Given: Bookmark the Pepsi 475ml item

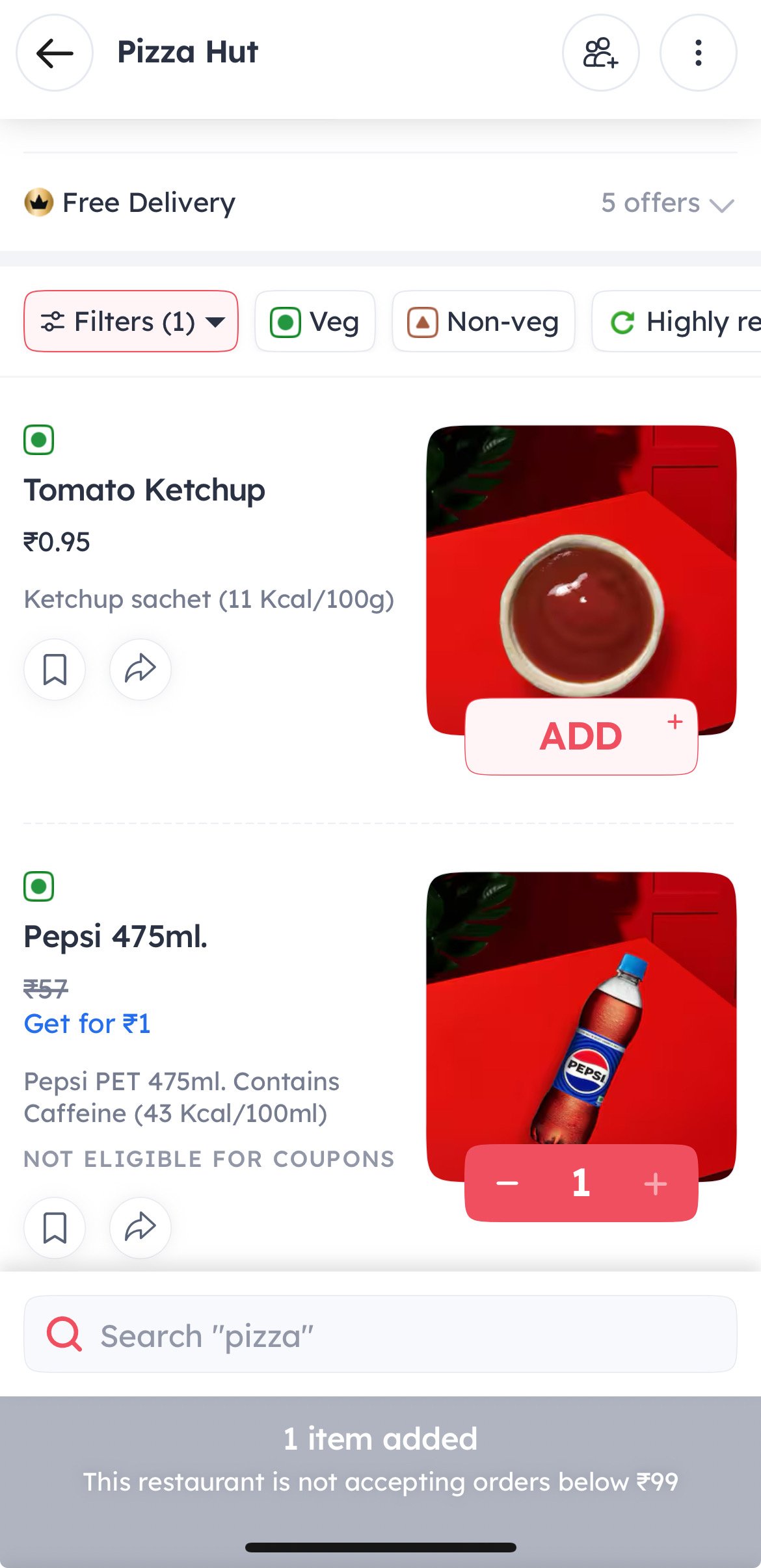Looking at the screenshot, I should (x=55, y=1227).
